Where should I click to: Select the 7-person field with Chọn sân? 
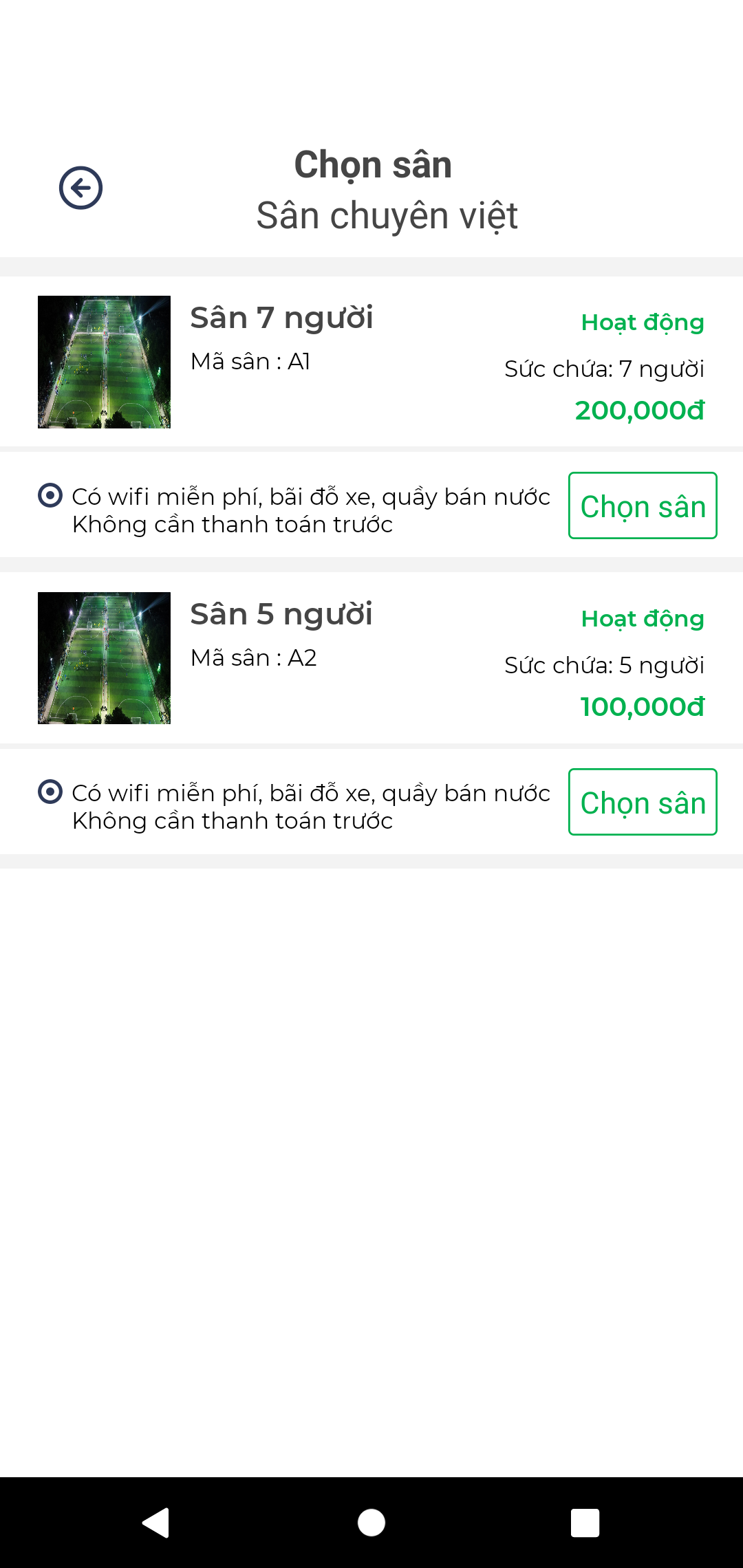click(643, 505)
